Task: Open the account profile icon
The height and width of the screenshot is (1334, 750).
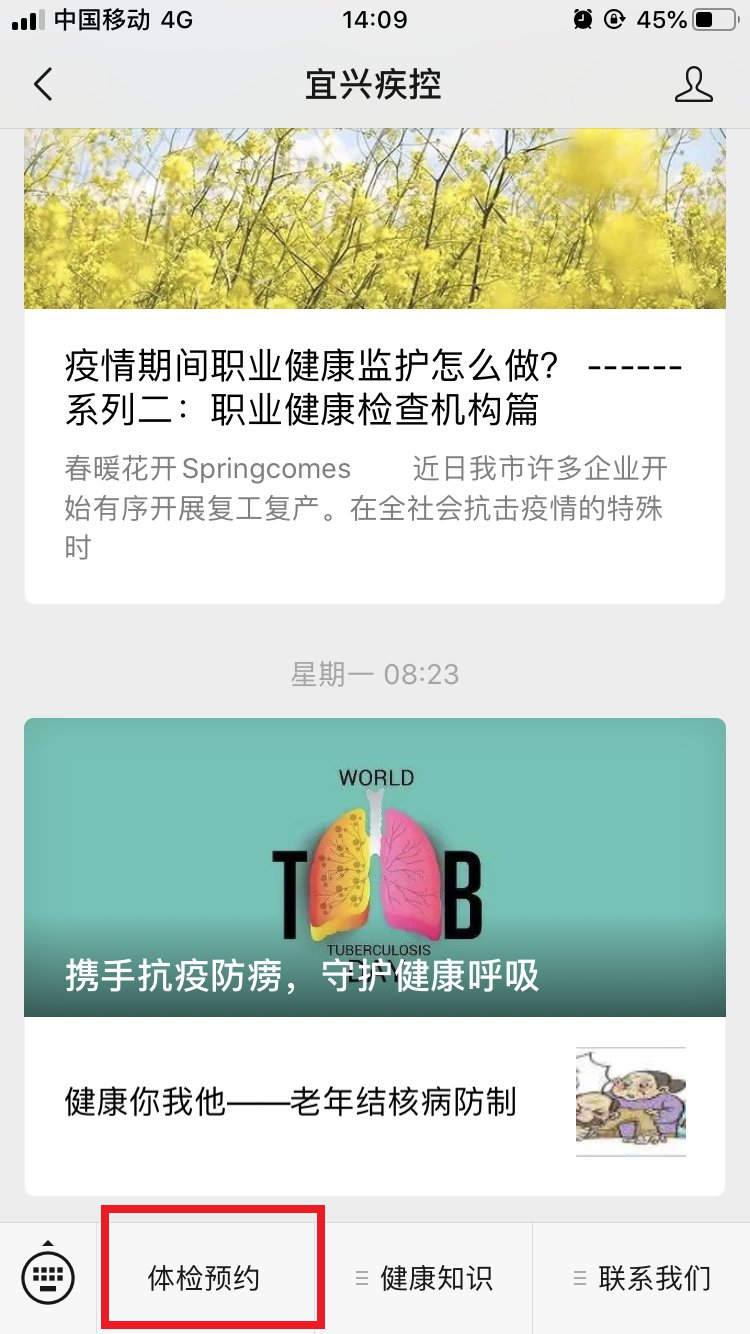Action: pos(693,85)
